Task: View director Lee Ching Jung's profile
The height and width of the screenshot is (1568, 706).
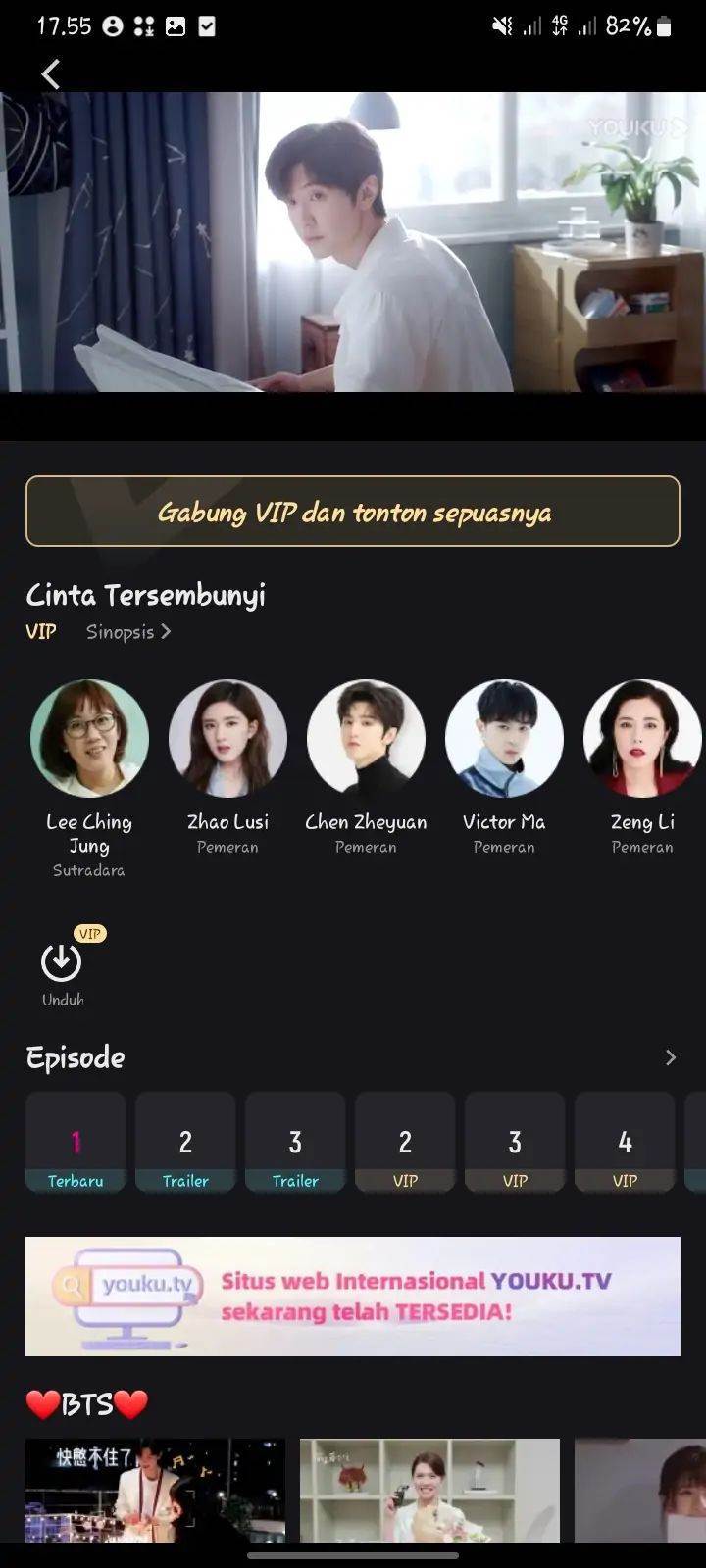Action: [89, 738]
